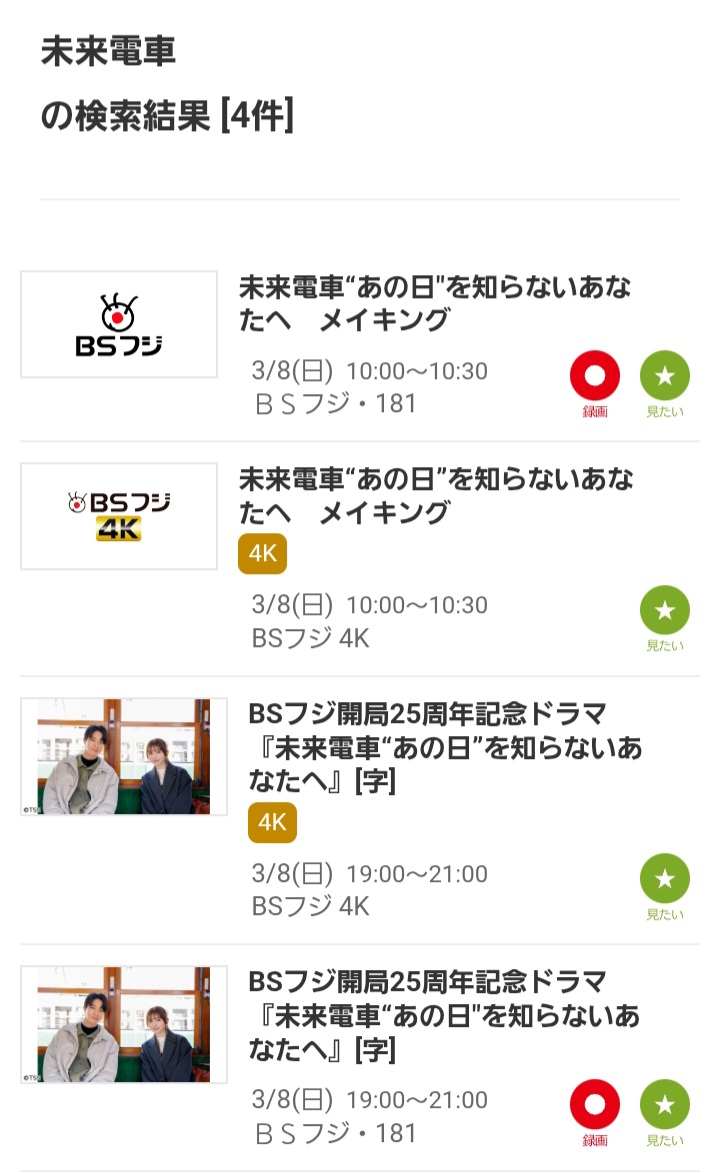The image size is (720, 1173).
Task: Add 19:00 BSフジ 4K drama to 見たい
Action: (x=665, y=879)
